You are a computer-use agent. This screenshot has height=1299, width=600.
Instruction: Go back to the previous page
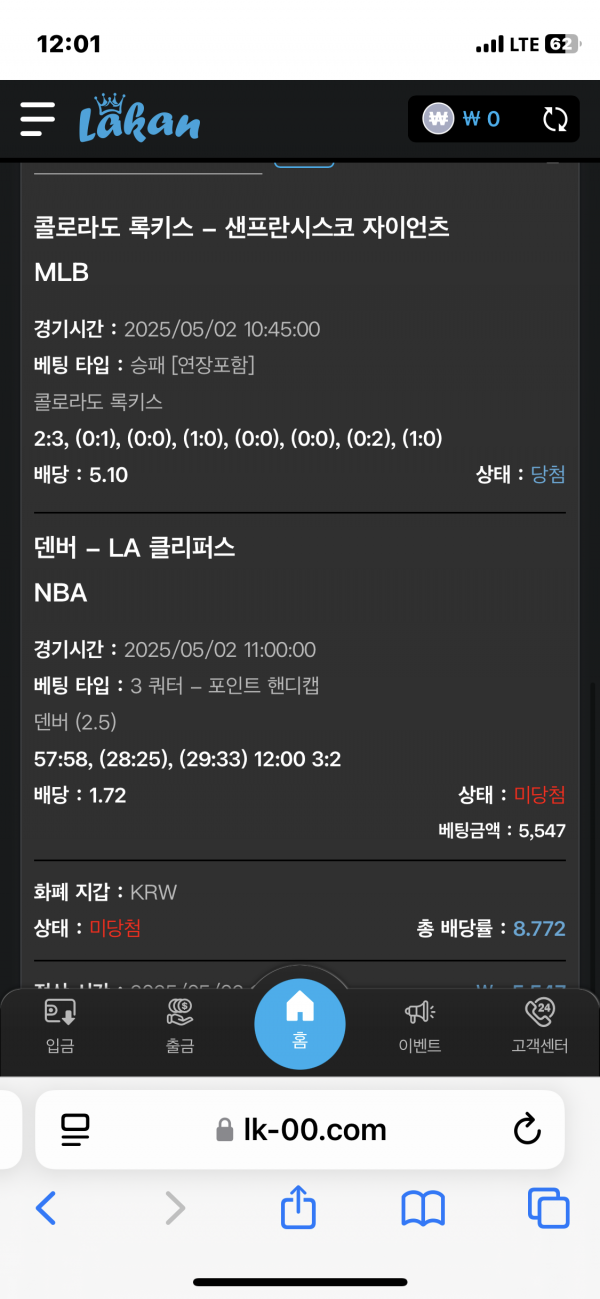(x=46, y=1209)
